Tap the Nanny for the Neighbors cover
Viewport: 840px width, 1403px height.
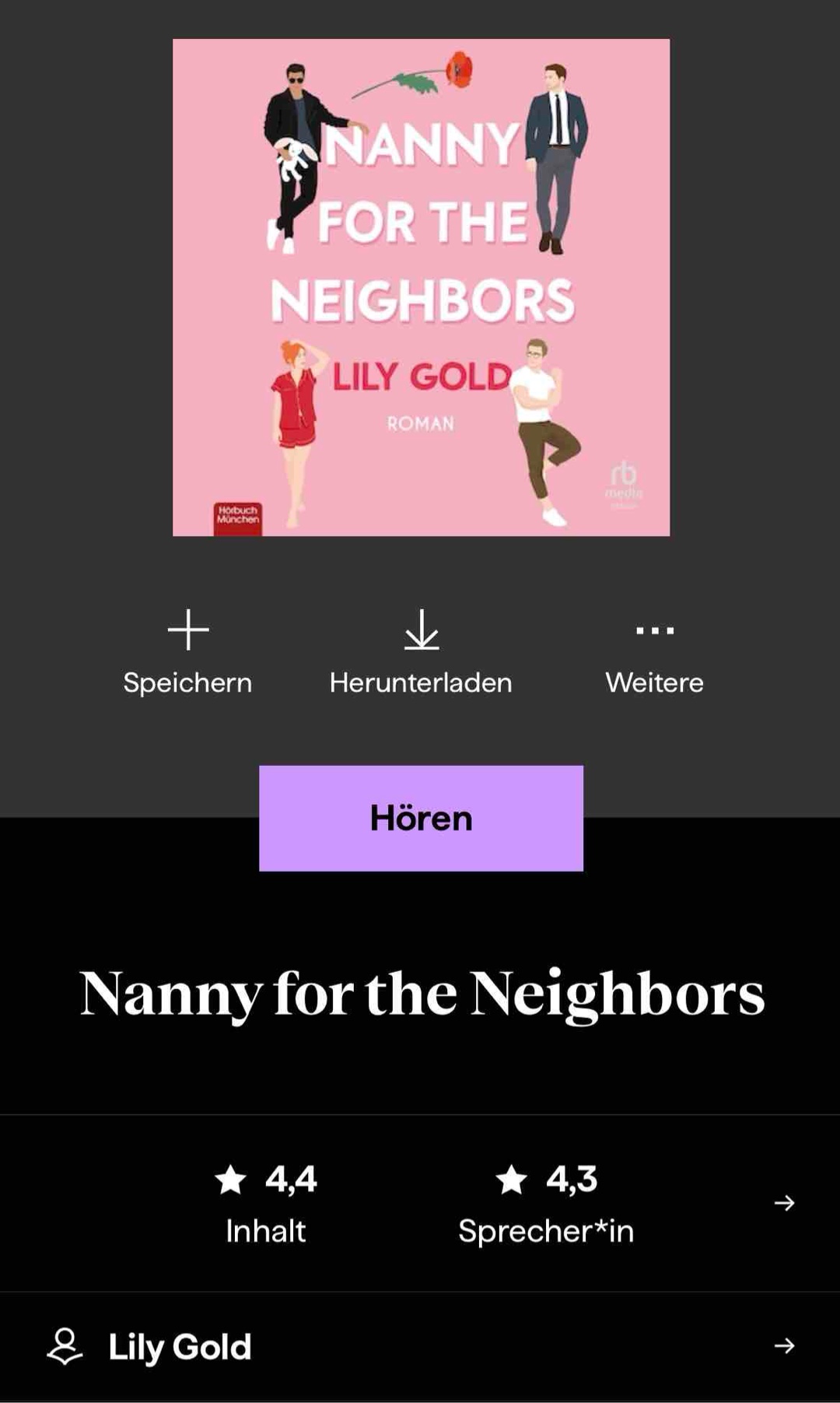(x=421, y=287)
